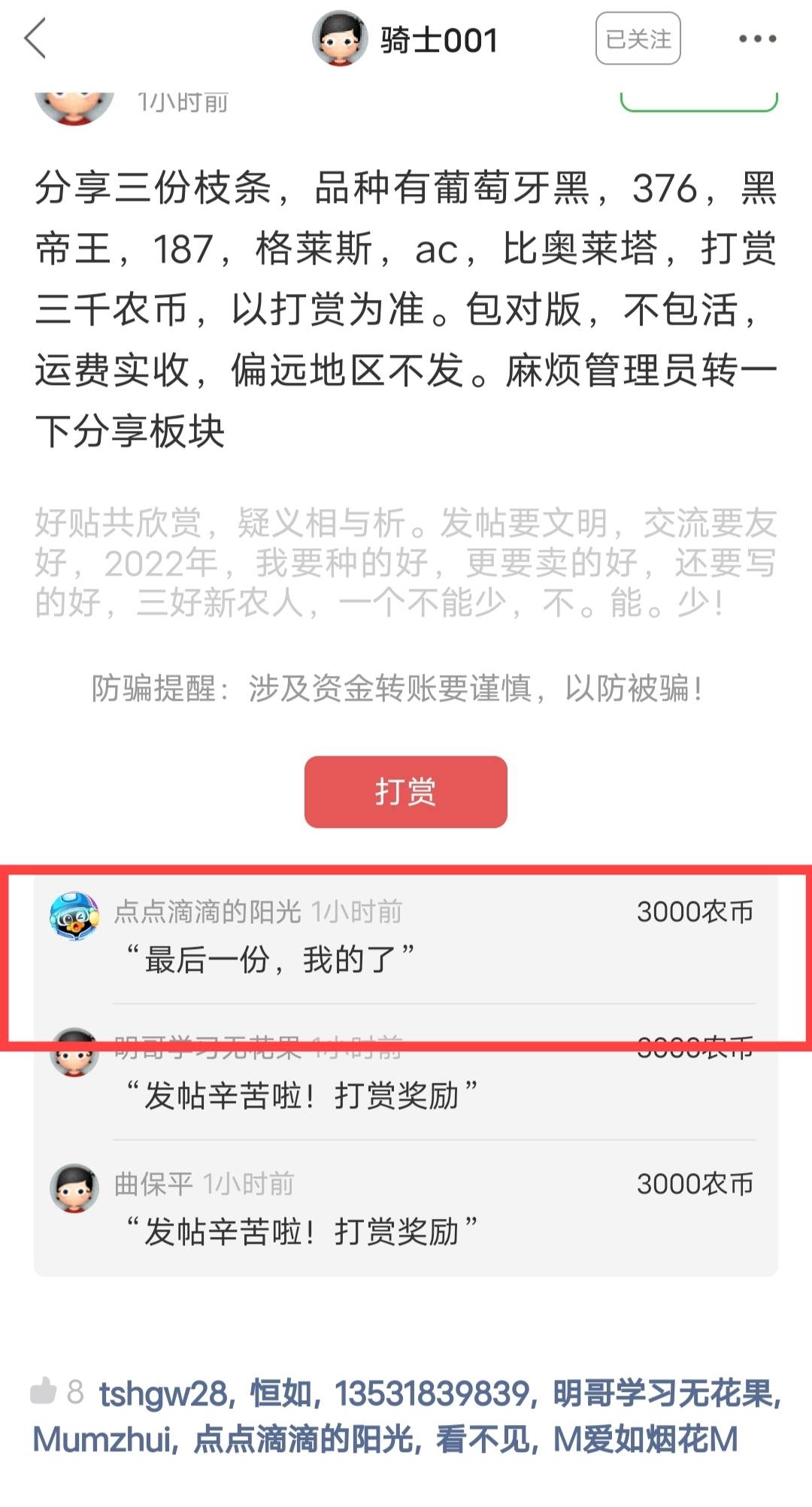Open M爱如烟花M's profile link
Viewport: 812px width, 1507px height.
point(645,1439)
